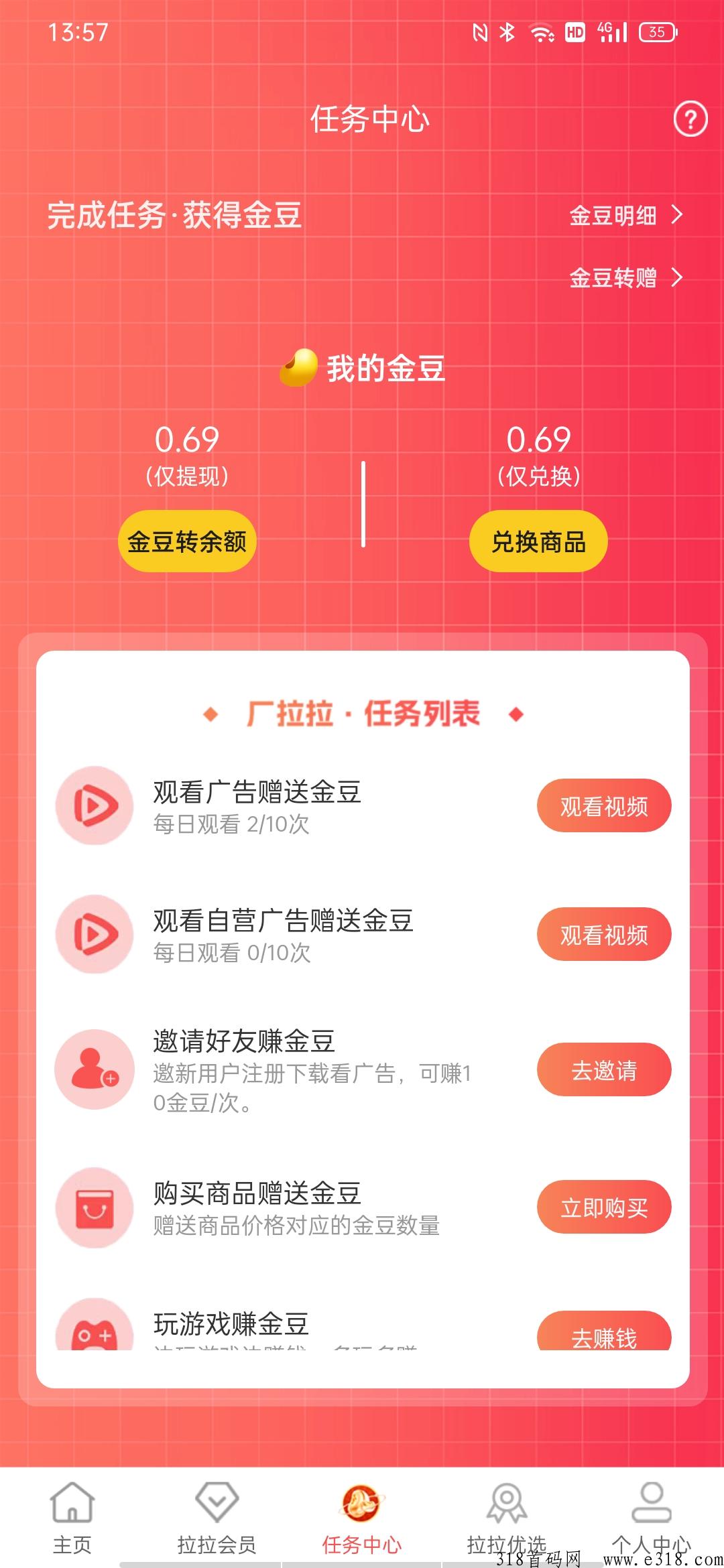This screenshot has height=1568, width=724.
Task: Tap 观看视频 for 观看自营广告赠送金豆
Action: pos(604,934)
